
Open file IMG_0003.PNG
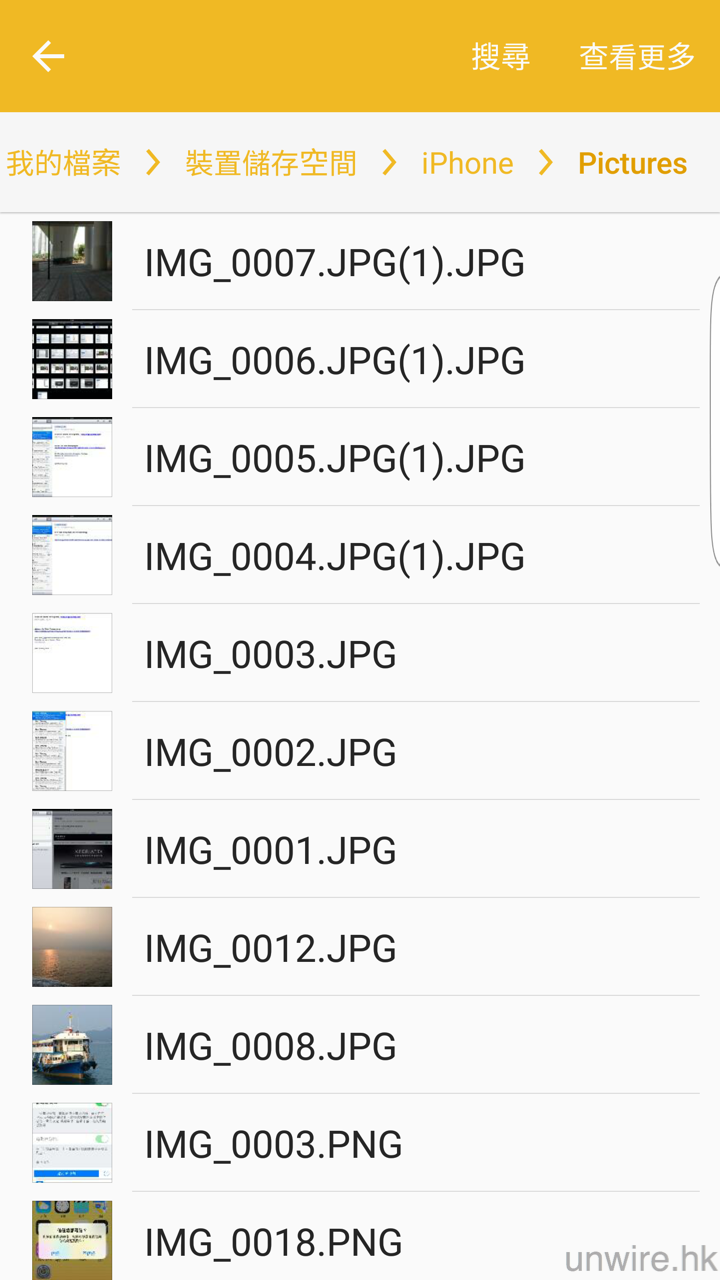pyautogui.click(x=273, y=1145)
